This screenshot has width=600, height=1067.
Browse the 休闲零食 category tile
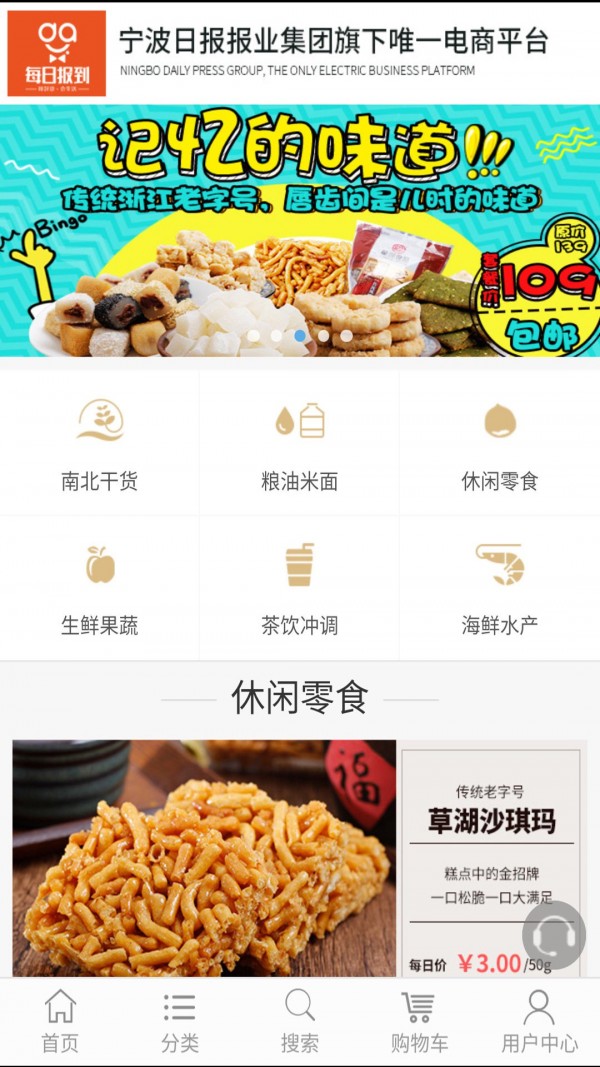click(x=500, y=443)
